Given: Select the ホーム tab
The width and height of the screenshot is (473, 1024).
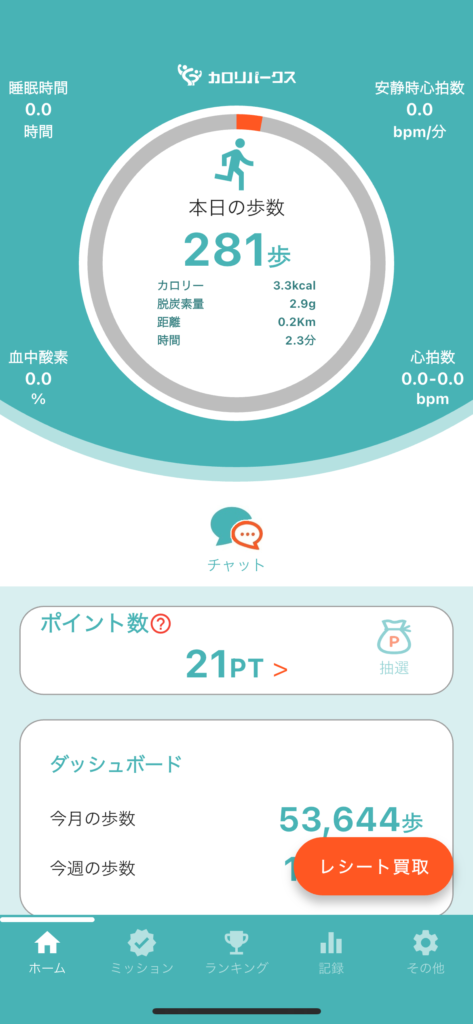Looking at the screenshot, I should (47, 952).
